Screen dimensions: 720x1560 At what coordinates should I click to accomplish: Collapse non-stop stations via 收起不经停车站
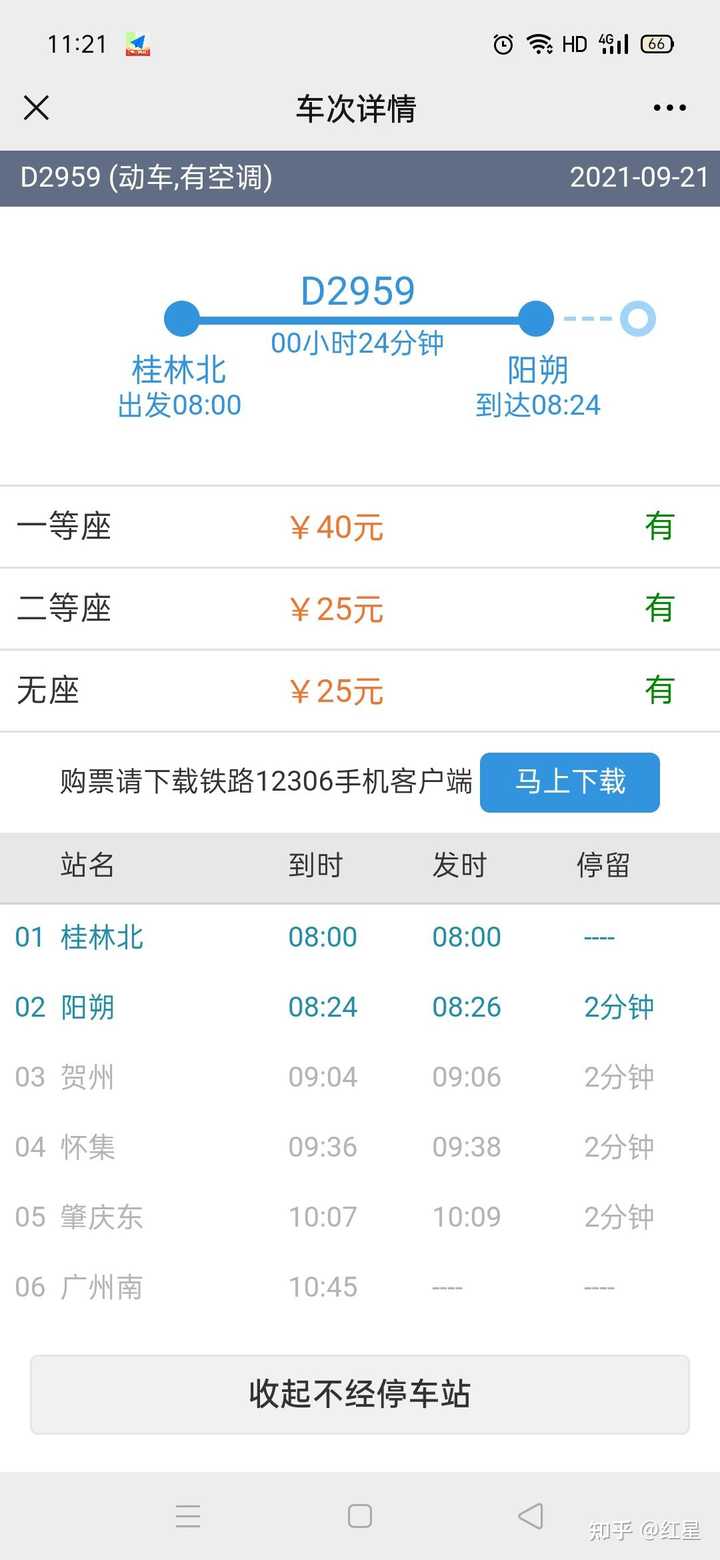[x=360, y=1393]
